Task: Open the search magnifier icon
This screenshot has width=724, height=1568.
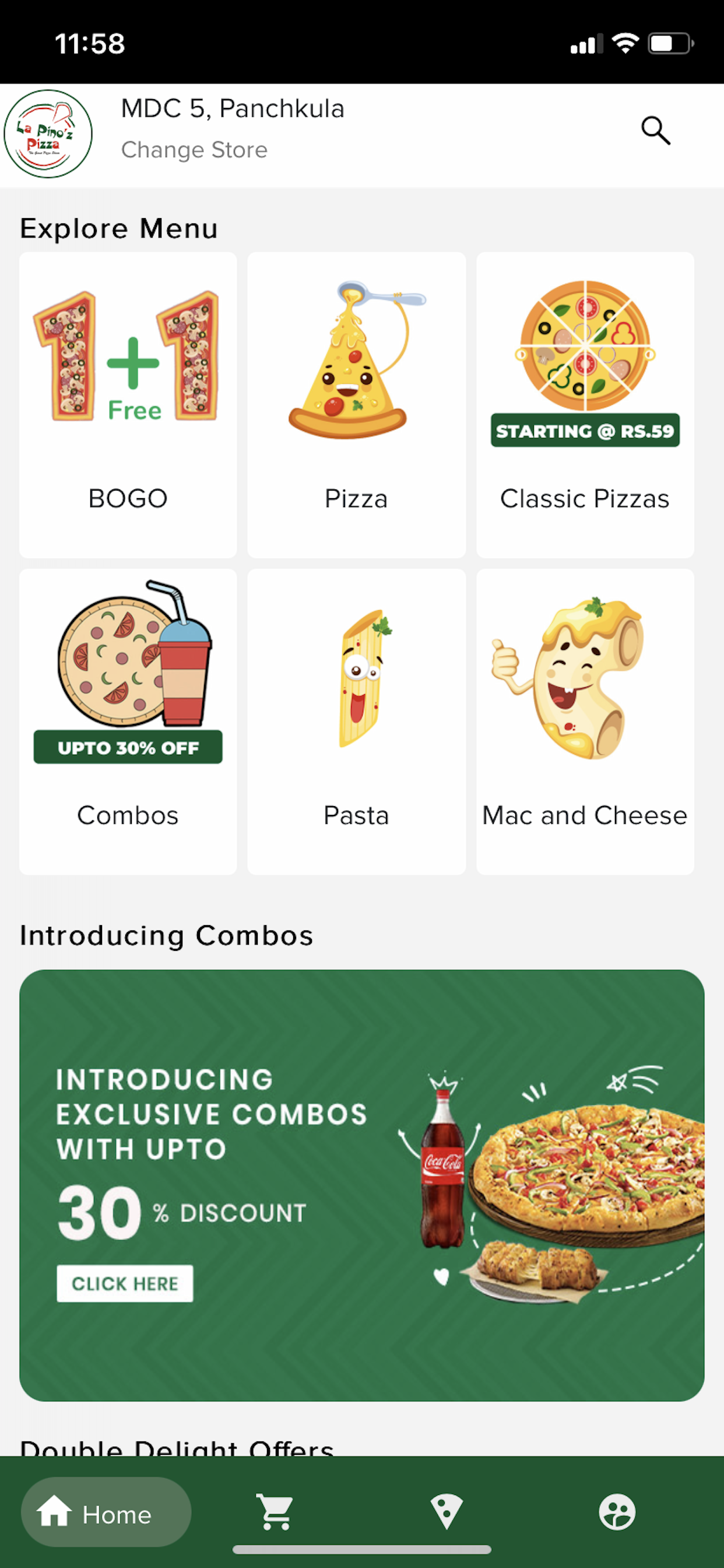Action: tap(655, 131)
